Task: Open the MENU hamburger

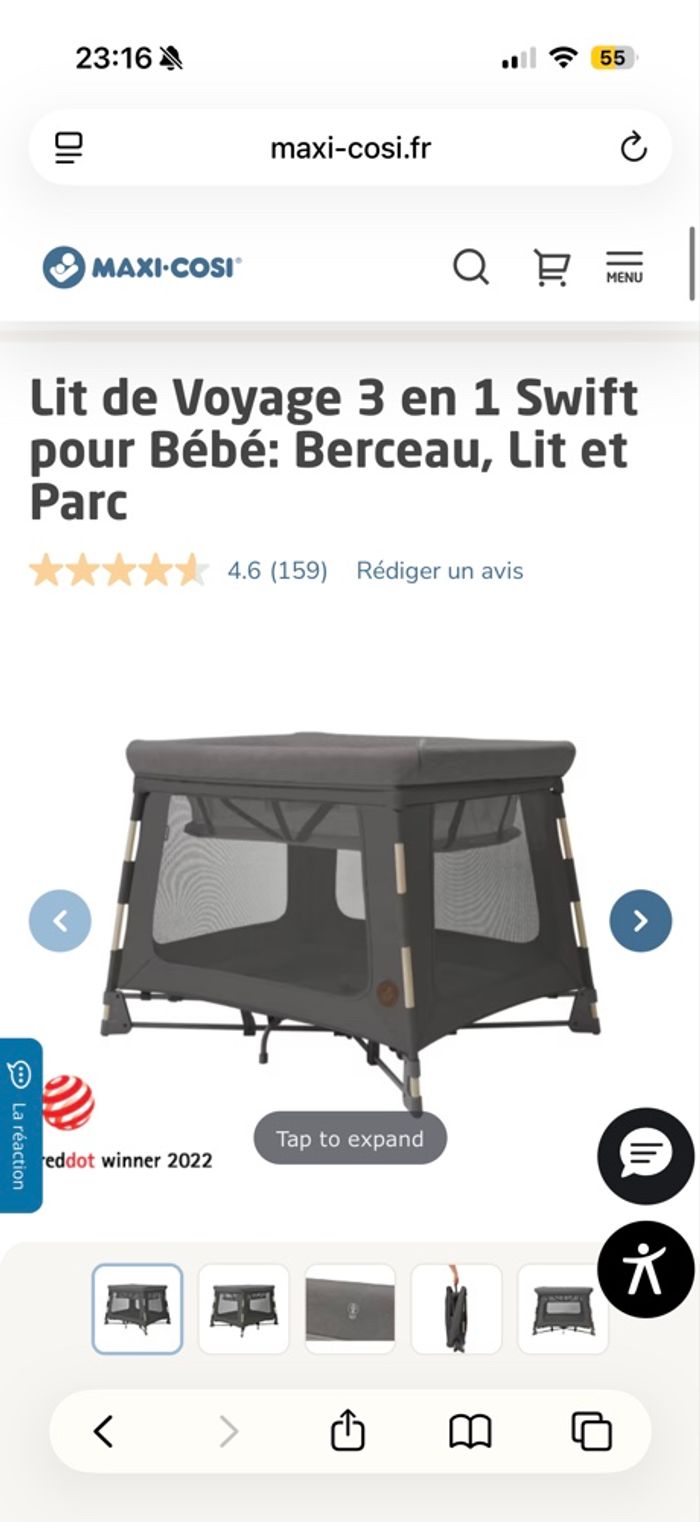Action: click(624, 267)
